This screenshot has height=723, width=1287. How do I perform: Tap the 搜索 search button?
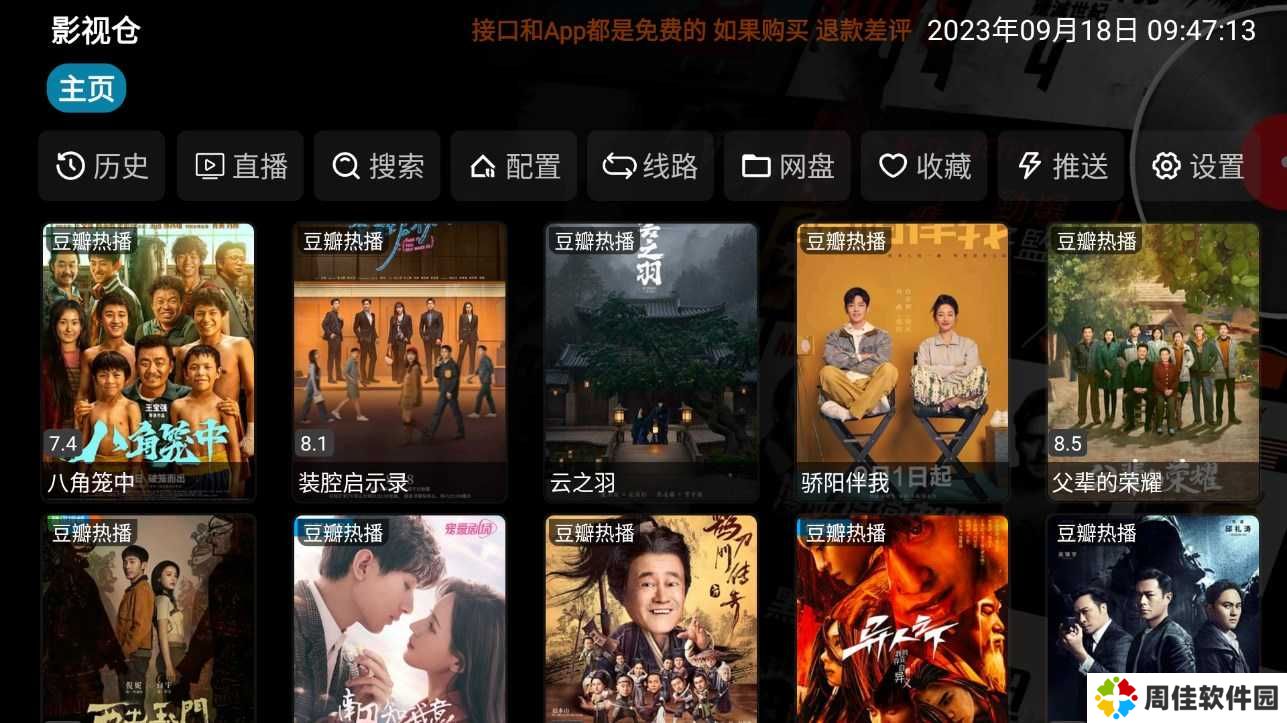[x=377, y=166]
